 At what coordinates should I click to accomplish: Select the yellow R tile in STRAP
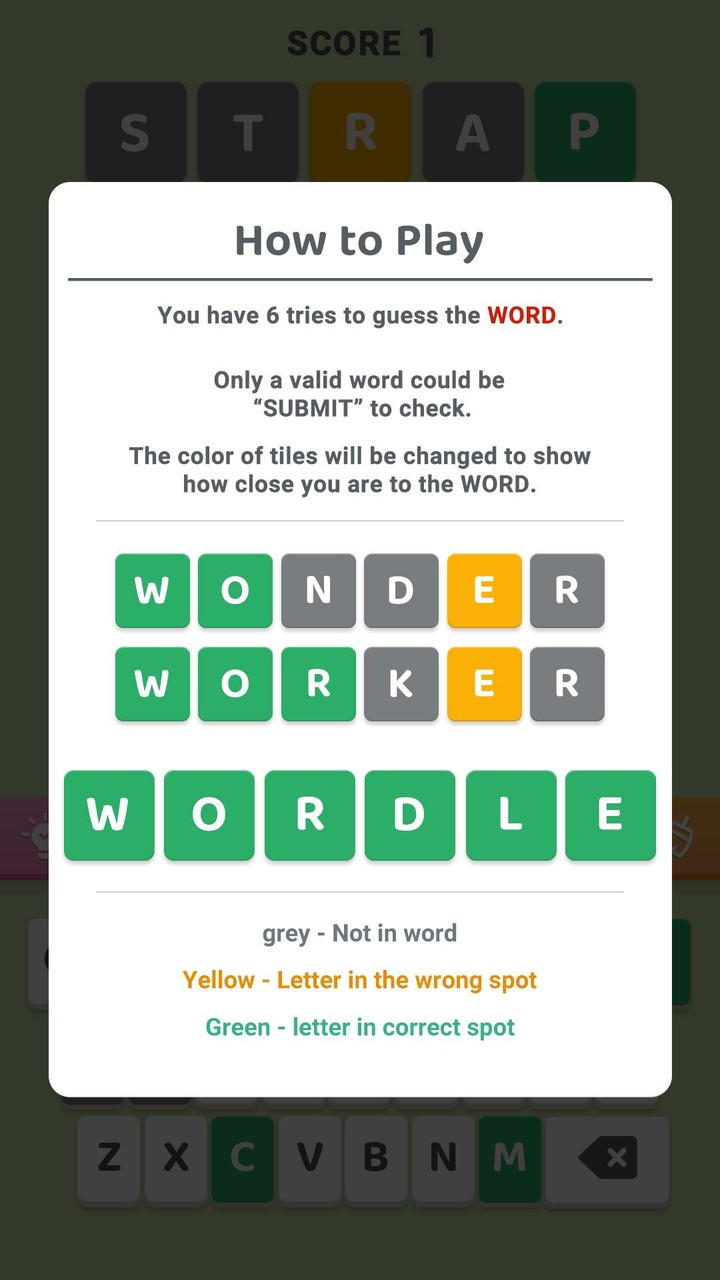[x=360, y=131]
